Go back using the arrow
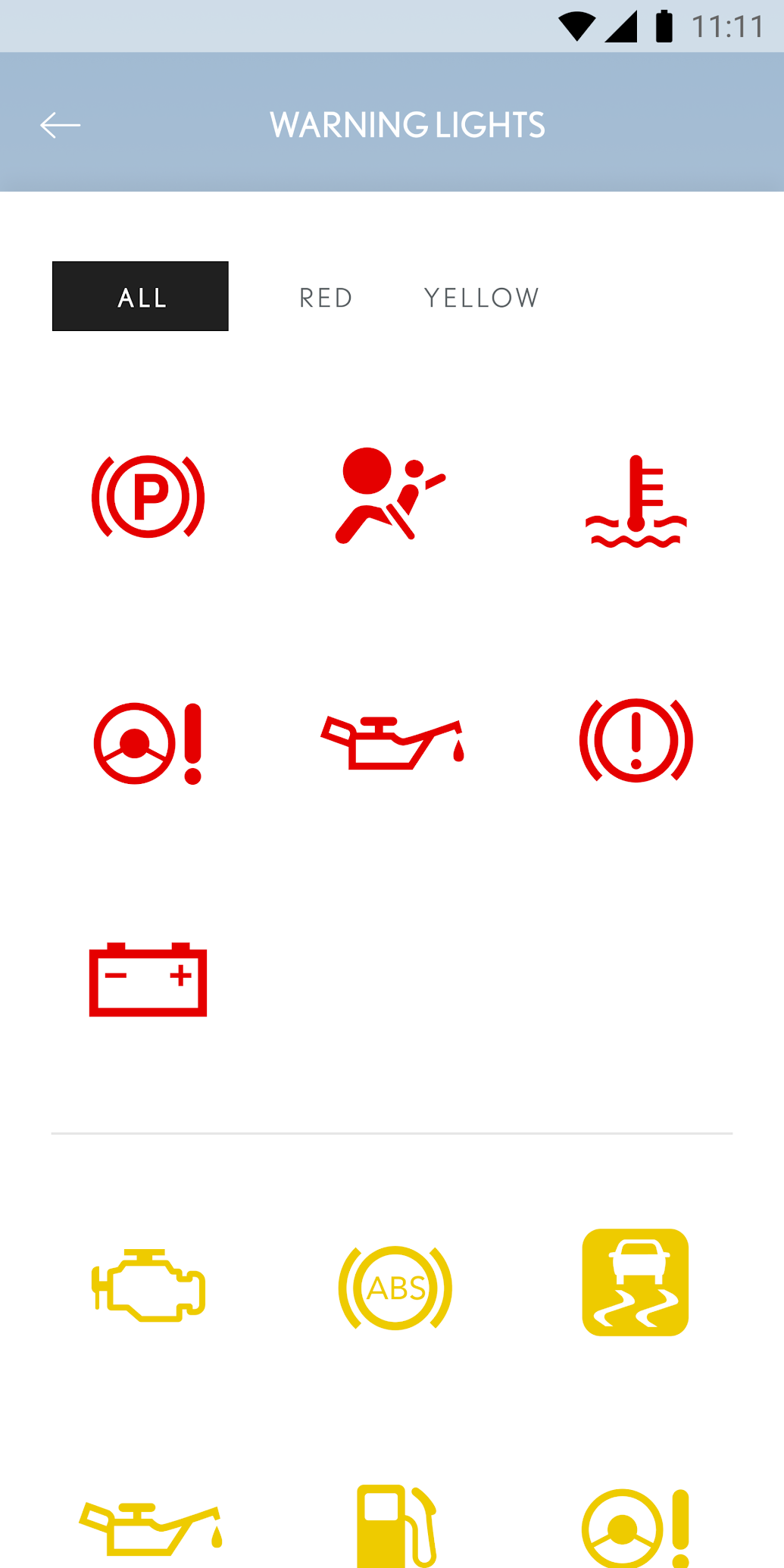This screenshot has width=784, height=1568. click(x=60, y=125)
